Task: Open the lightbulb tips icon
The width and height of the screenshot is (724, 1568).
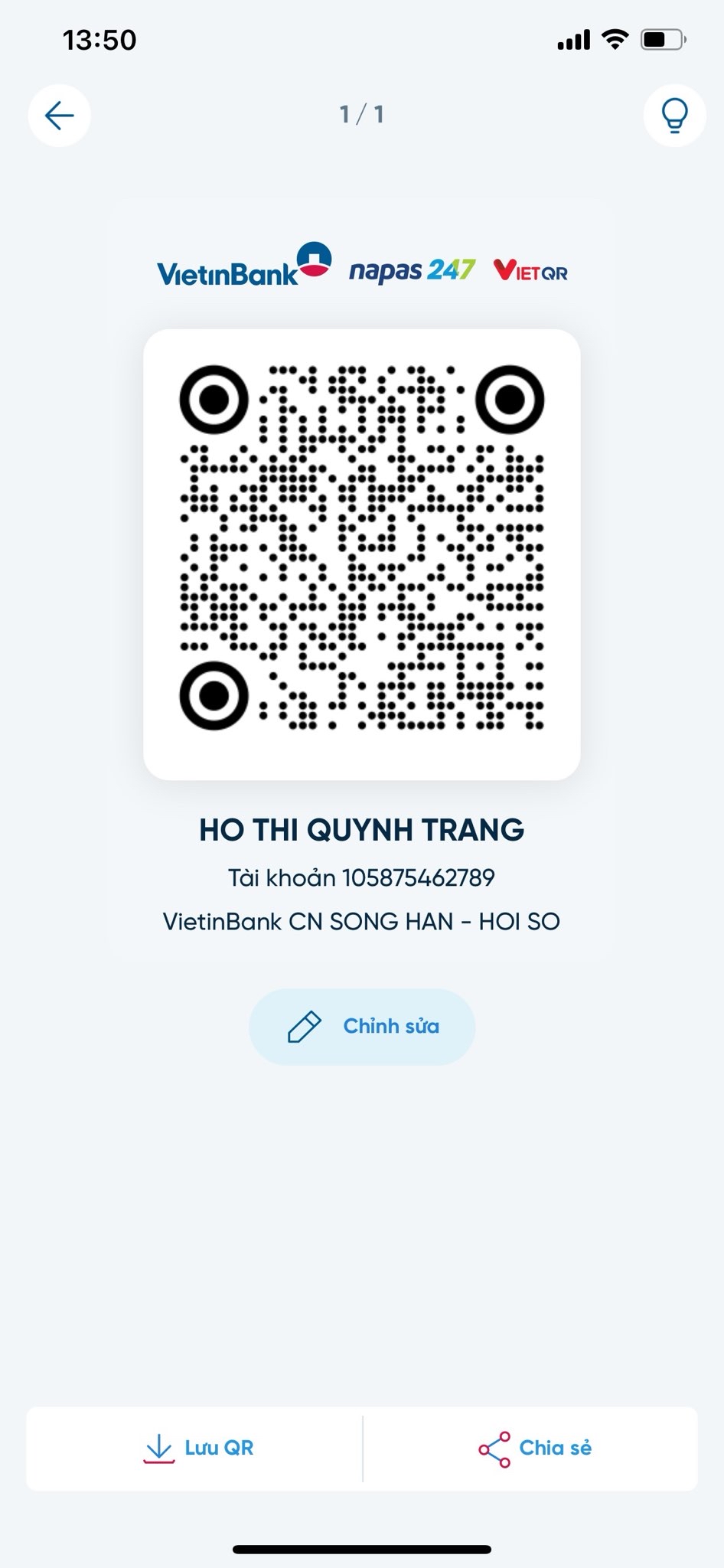Action: pos(674,116)
